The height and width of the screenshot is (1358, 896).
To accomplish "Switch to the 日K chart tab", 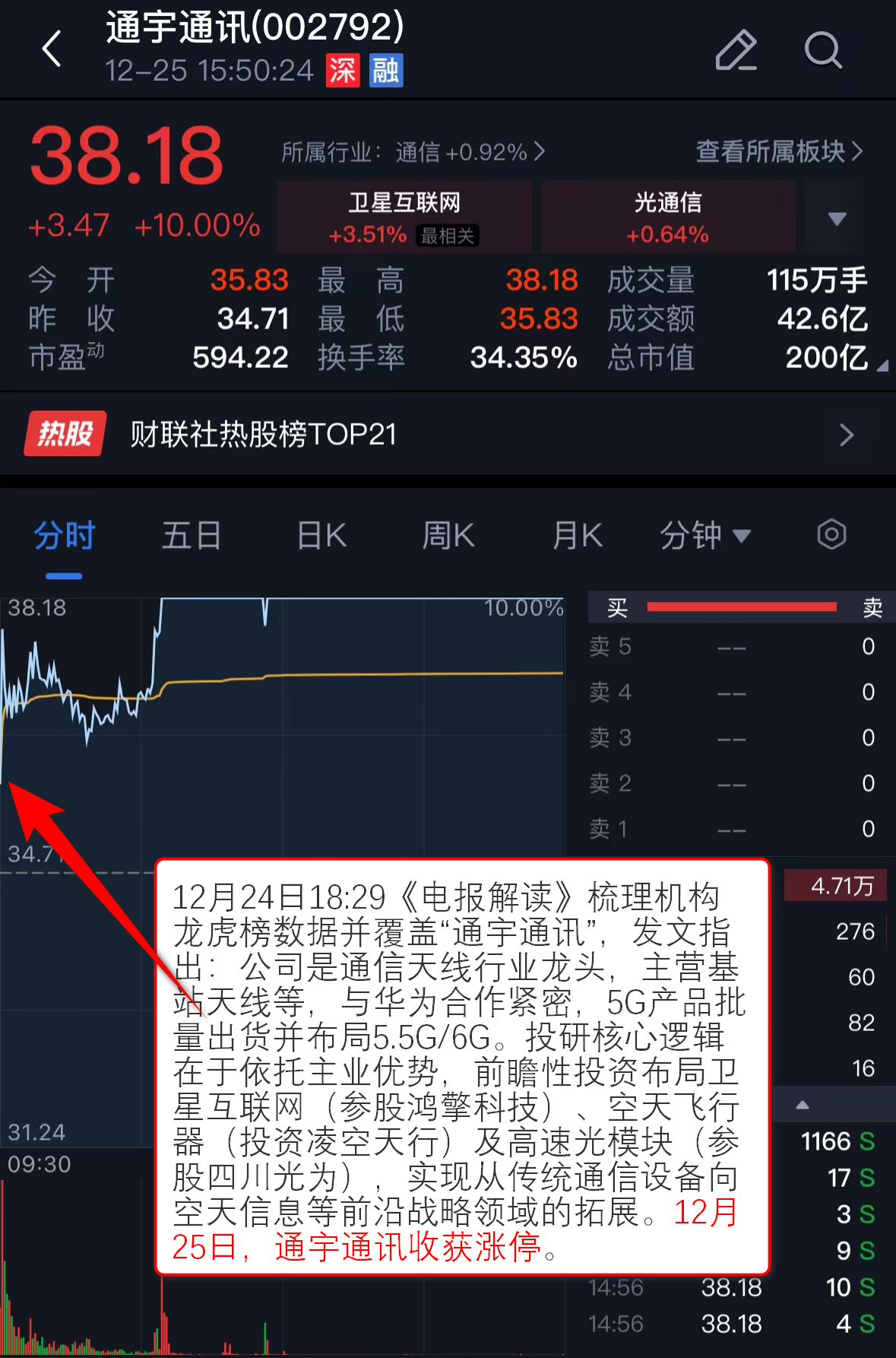I will (x=321, y=536).
